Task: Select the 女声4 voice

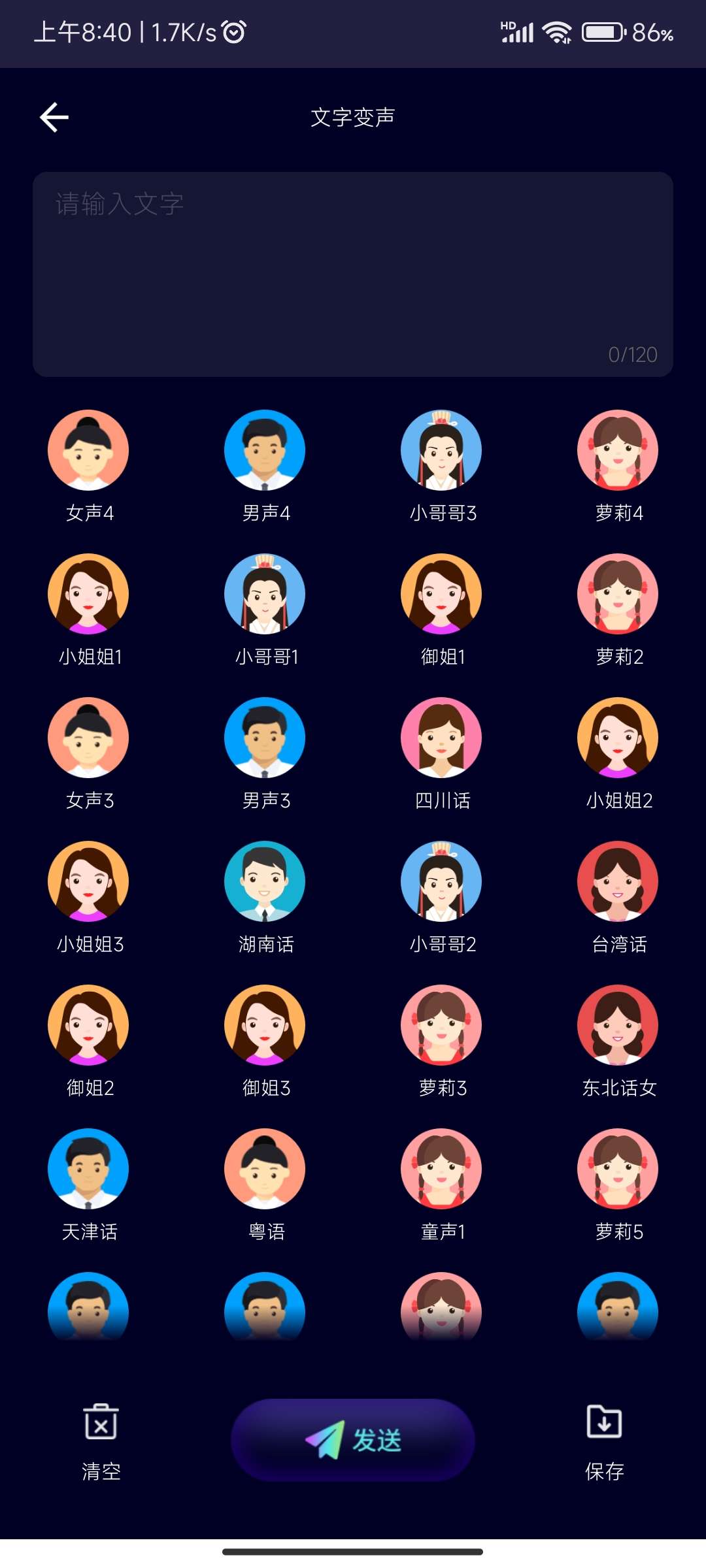Action: click(88, 451)
